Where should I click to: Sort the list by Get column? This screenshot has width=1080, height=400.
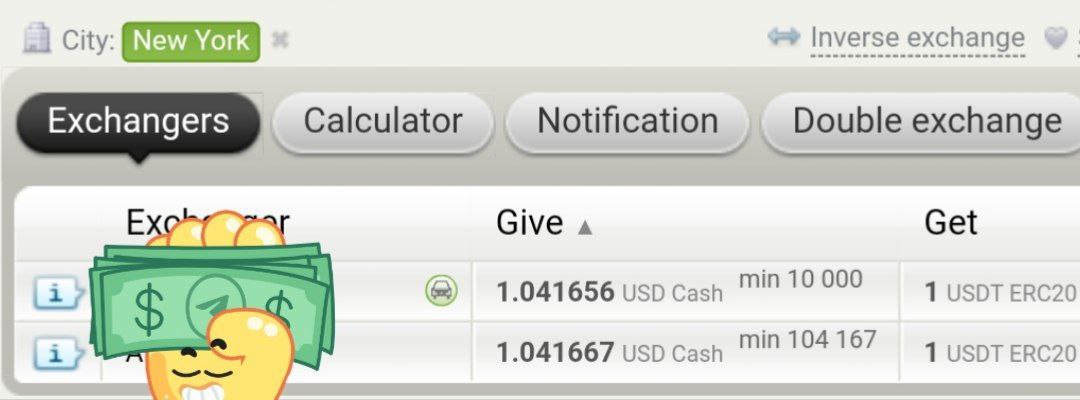(950, 223)
